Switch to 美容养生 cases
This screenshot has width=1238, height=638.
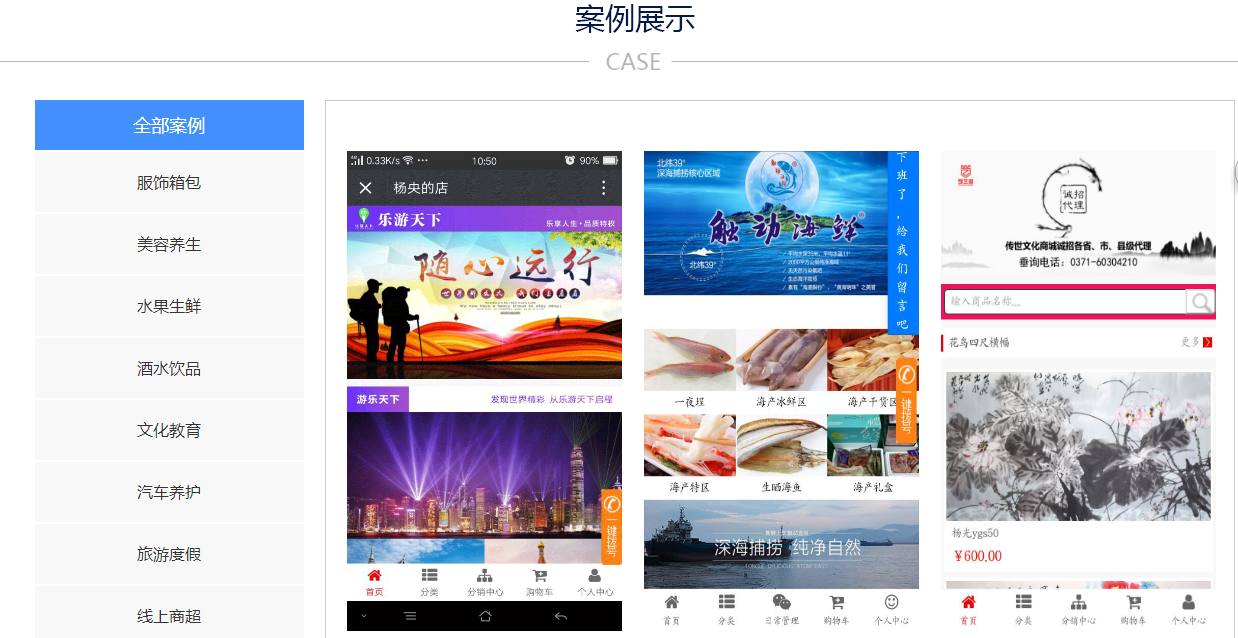169,245
